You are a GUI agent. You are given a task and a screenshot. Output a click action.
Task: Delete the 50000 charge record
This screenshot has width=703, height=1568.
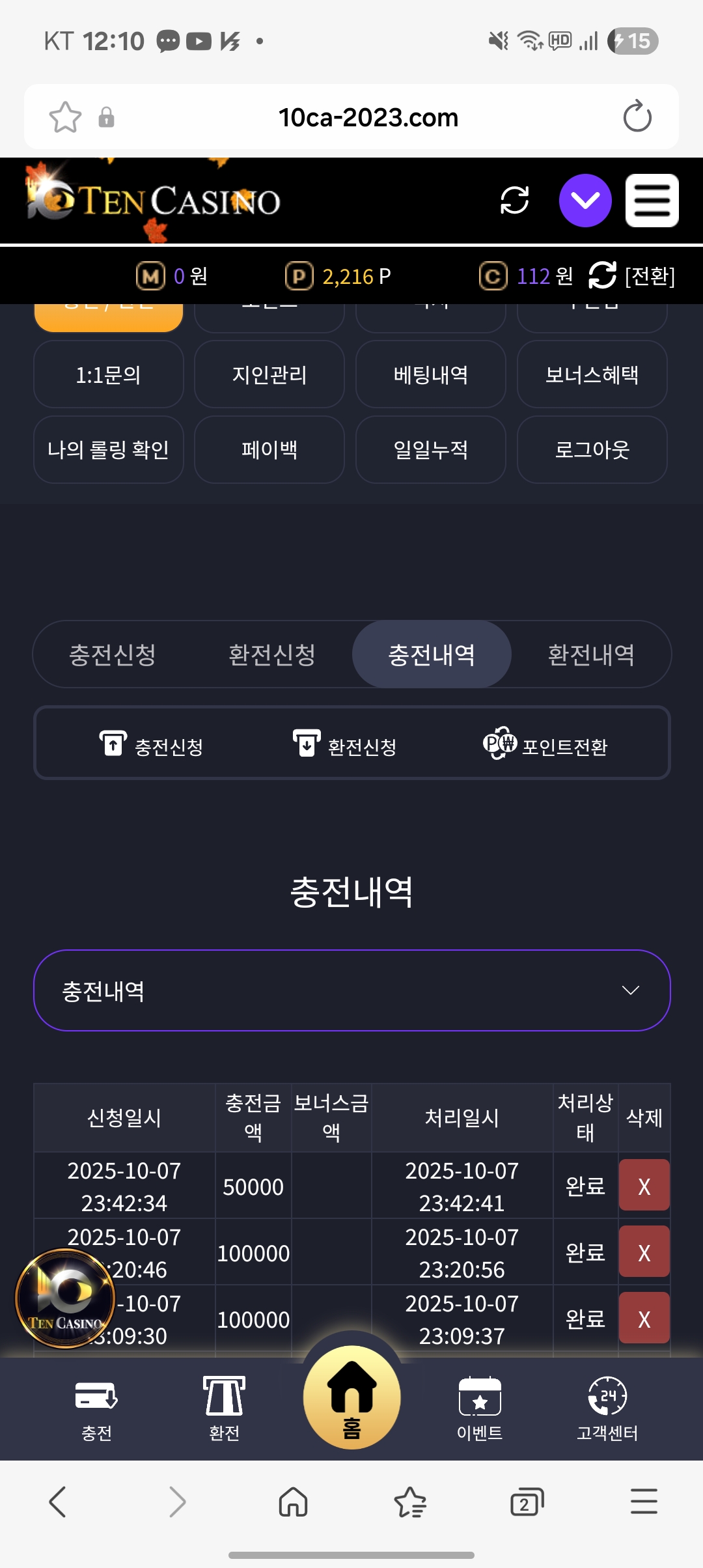point(644,1186)
